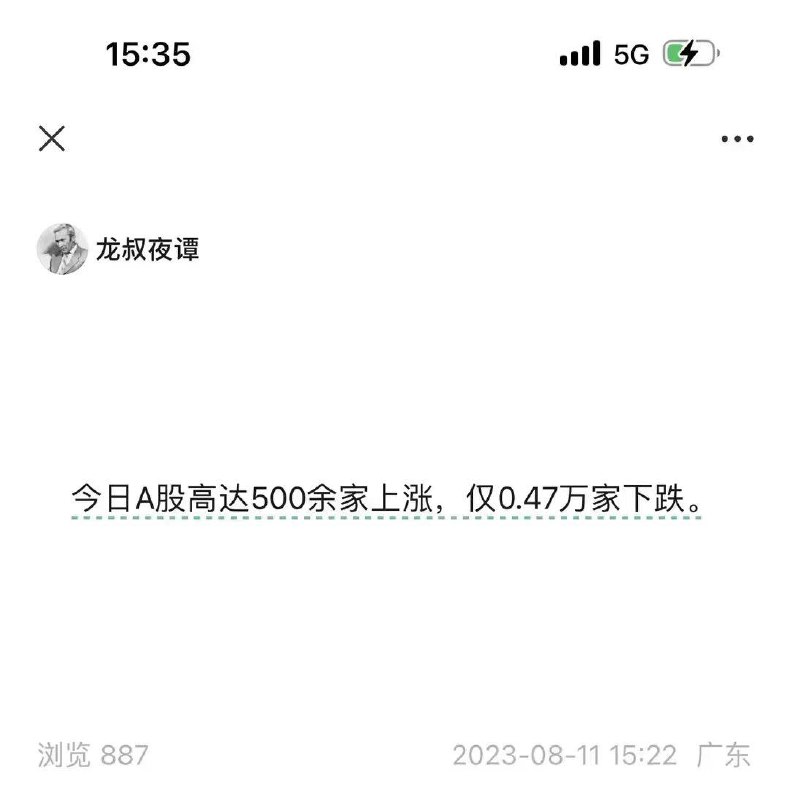Open 龙叔夜谭 author profile
Image resolution: width=789 pixels, height=800 pixels.
pyautogui.click(x=147, y=248)
